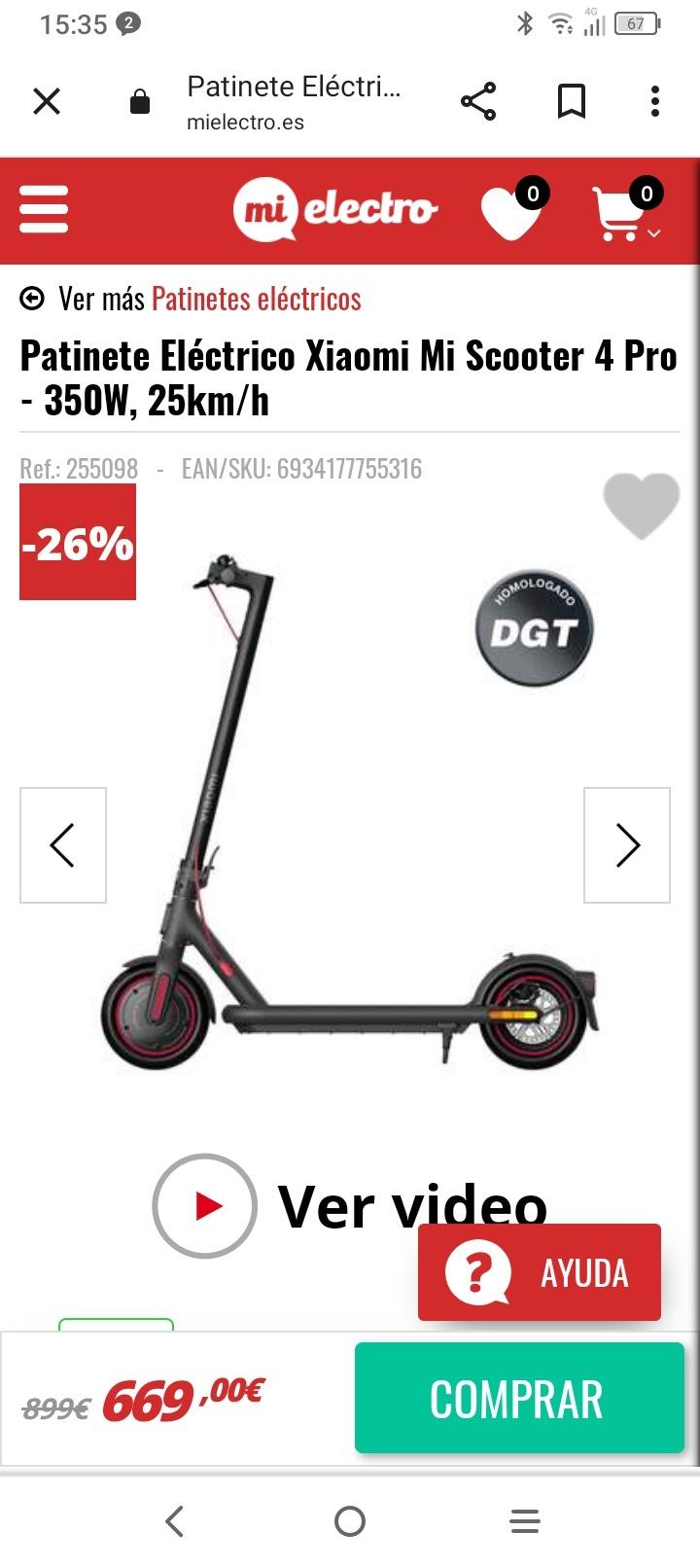Close the browser tab

coord(47,101)
